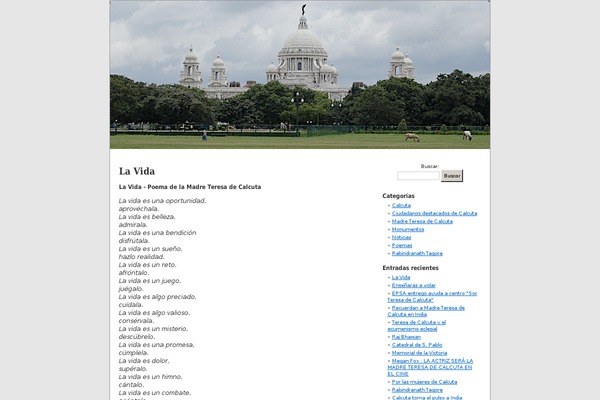The height and width of the screenshot is (400, 600).
Task: Go to the Noticias category
Action: pos(403,237)
